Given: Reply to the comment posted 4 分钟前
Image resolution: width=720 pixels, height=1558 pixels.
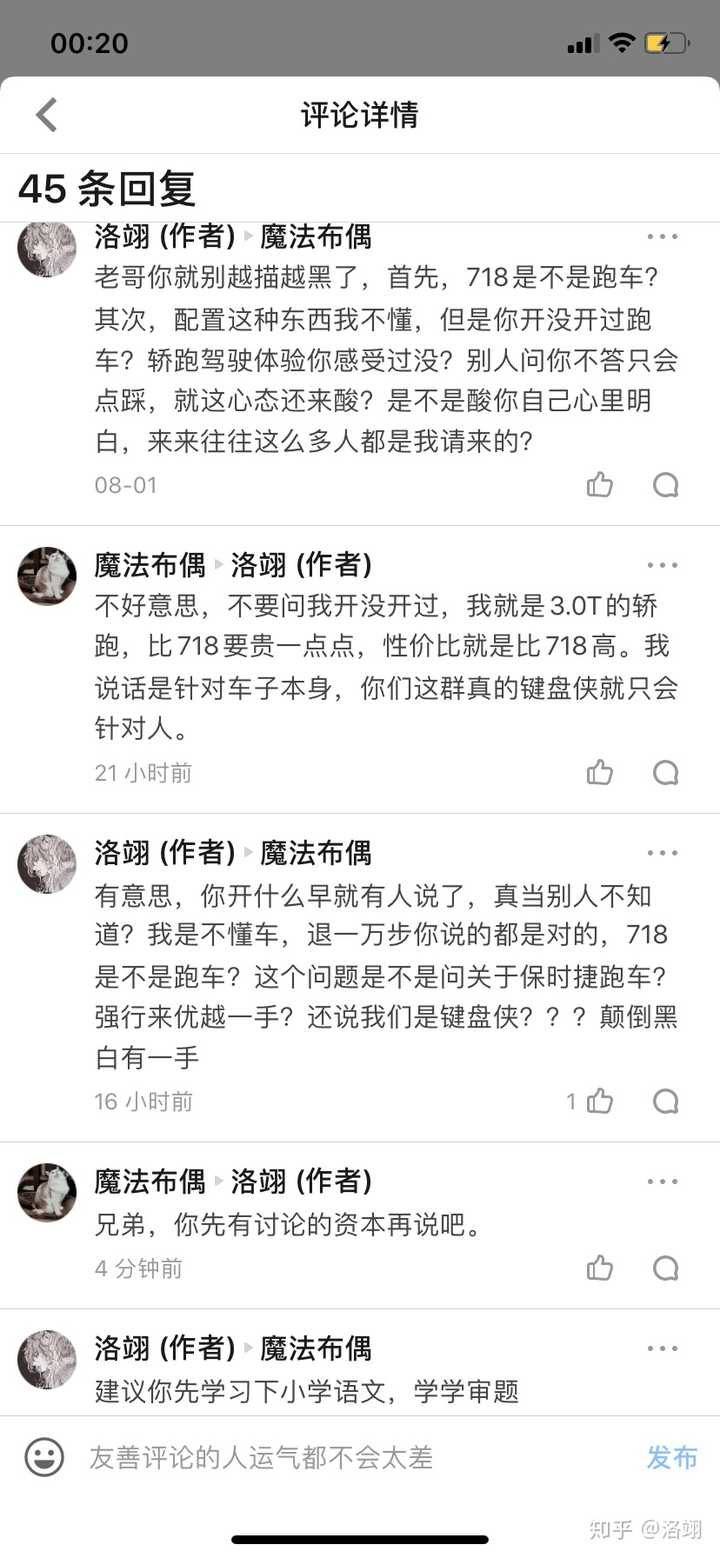Looking at the screenshot, I should tap(666, 1268).
